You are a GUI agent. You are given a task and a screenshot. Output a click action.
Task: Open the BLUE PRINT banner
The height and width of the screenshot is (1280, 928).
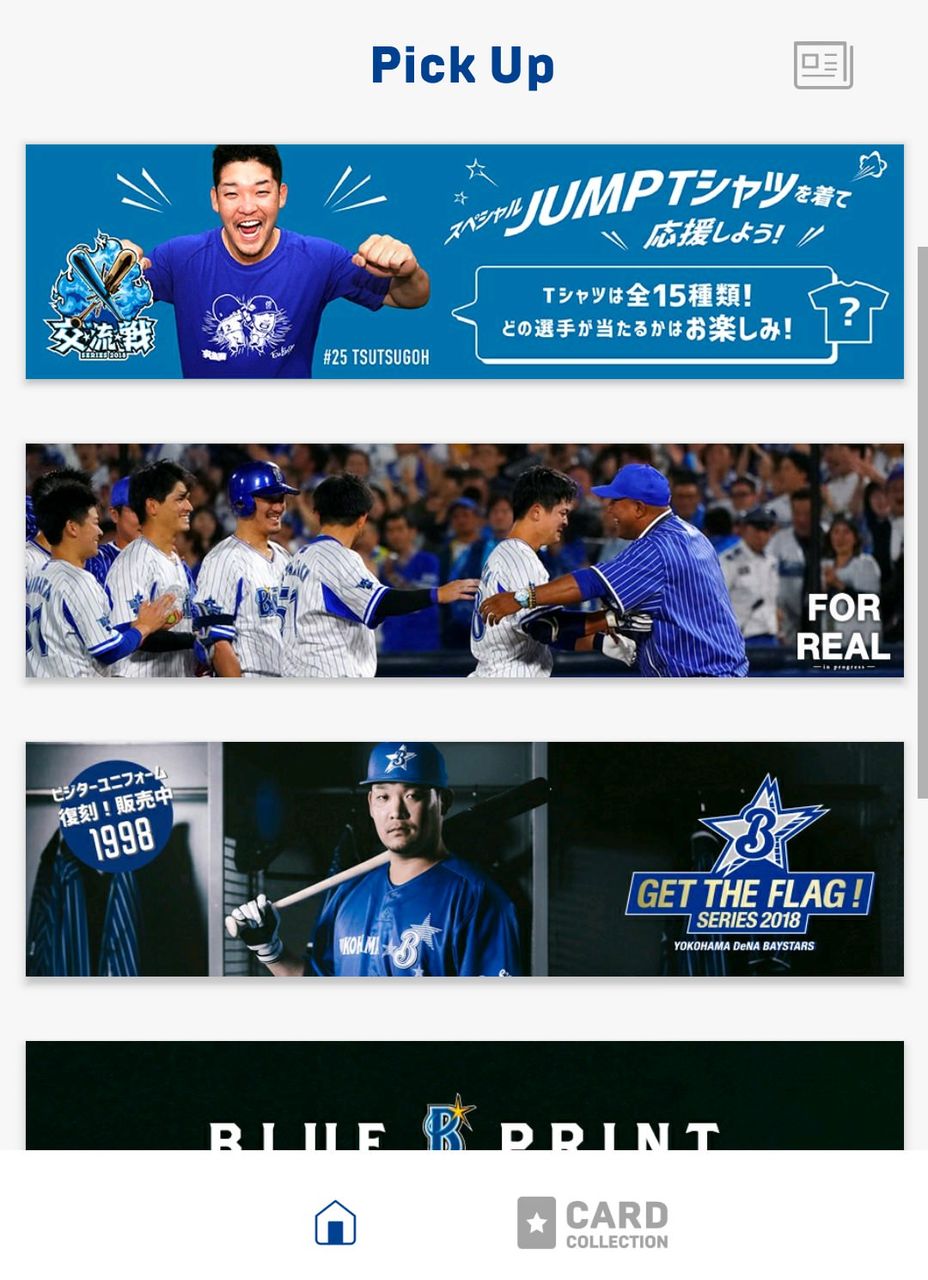pos(464,1096)
